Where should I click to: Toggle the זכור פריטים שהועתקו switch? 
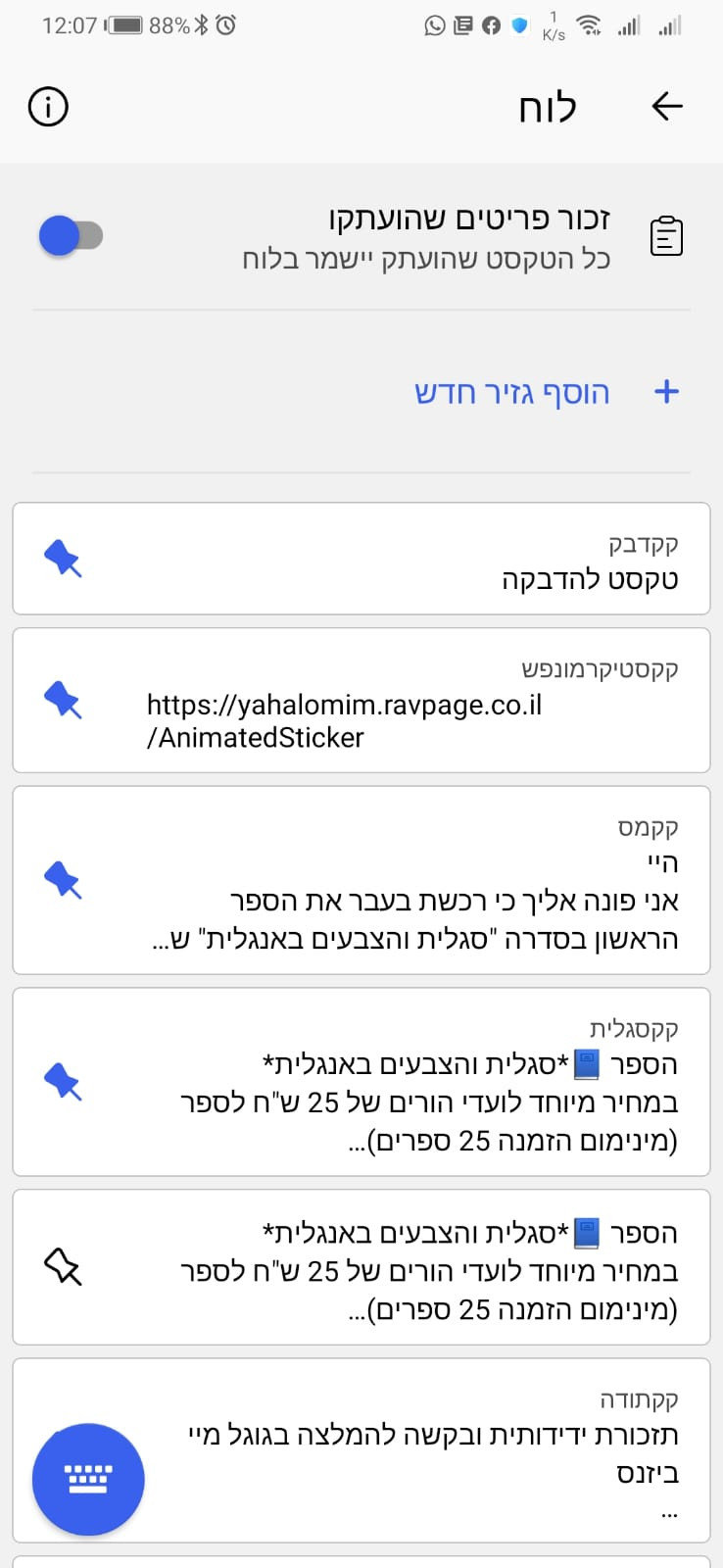click(71, 235)
